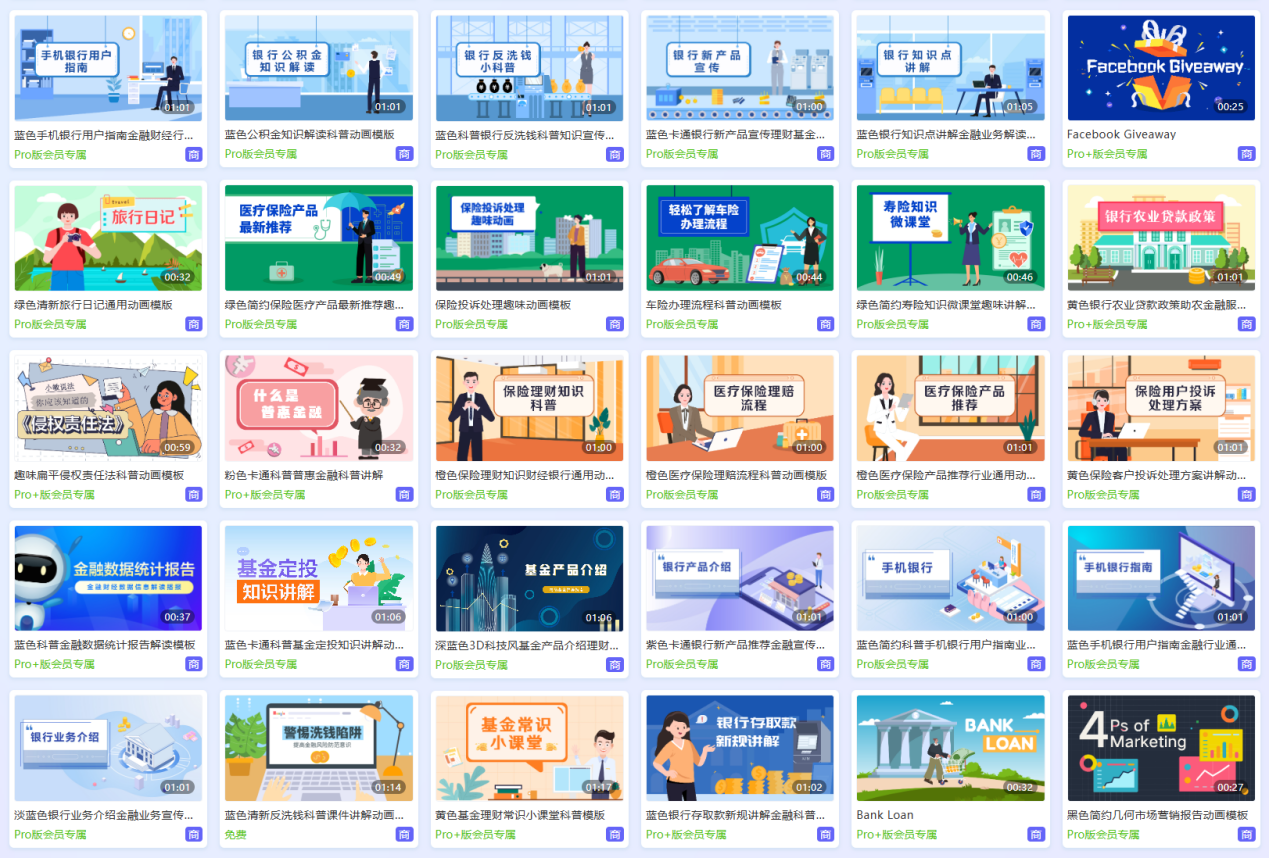Viewport: 1269px width, 858px height.
Task: Open the 手机银行用户指南 template card
Action: 108,68
